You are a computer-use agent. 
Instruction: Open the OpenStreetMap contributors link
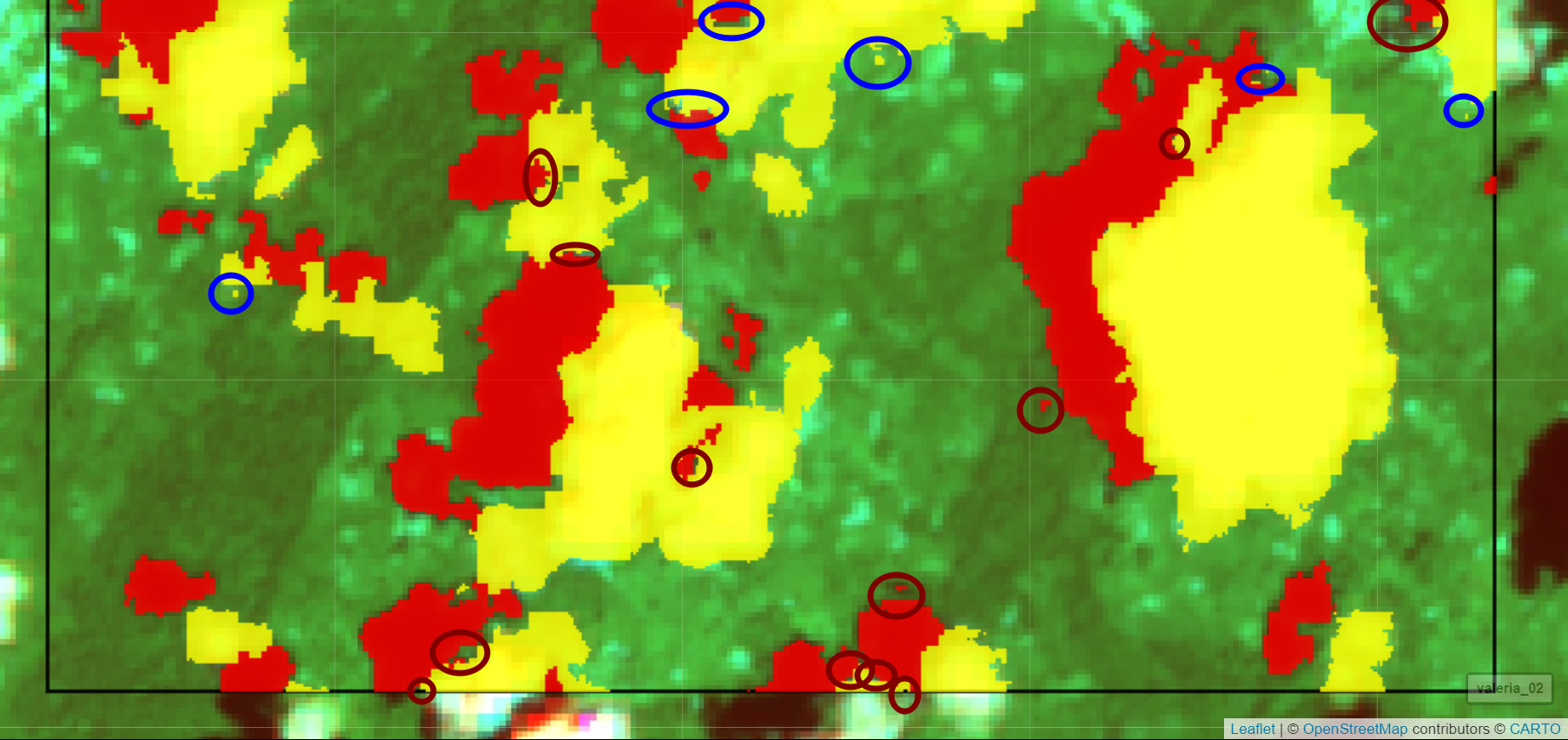click(x=1354, y=730)
